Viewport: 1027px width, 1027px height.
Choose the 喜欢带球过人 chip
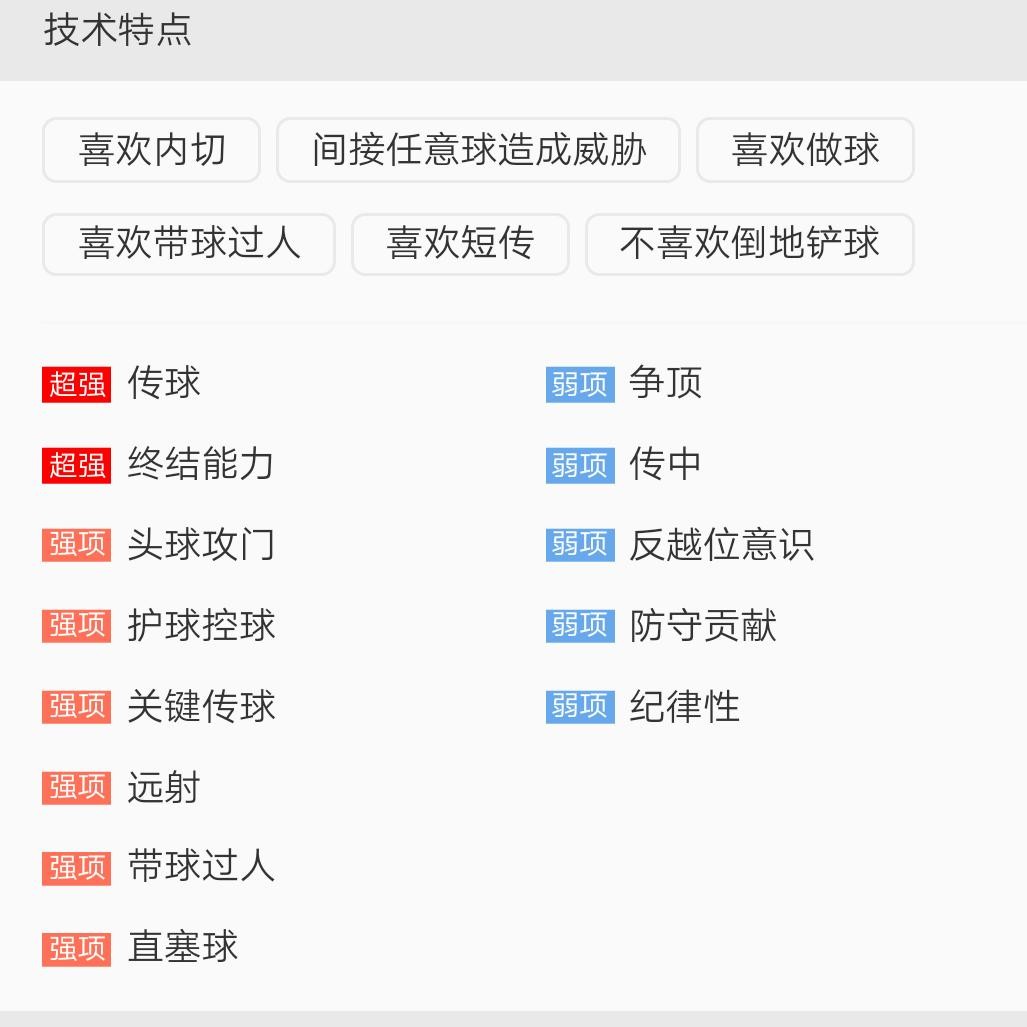pyautogui.click(x=188, y=243)
